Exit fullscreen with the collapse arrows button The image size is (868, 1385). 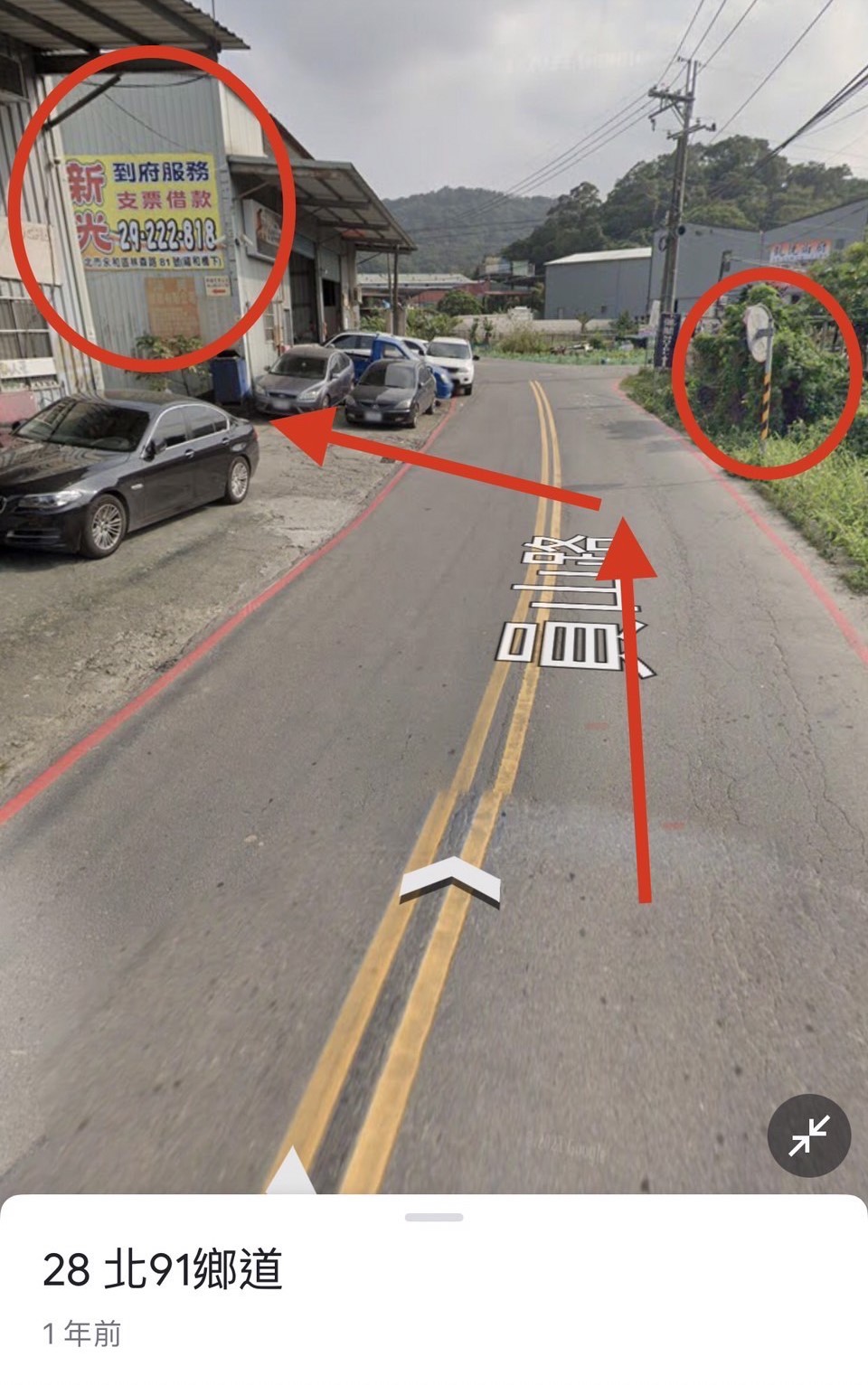pos(808,1135)
